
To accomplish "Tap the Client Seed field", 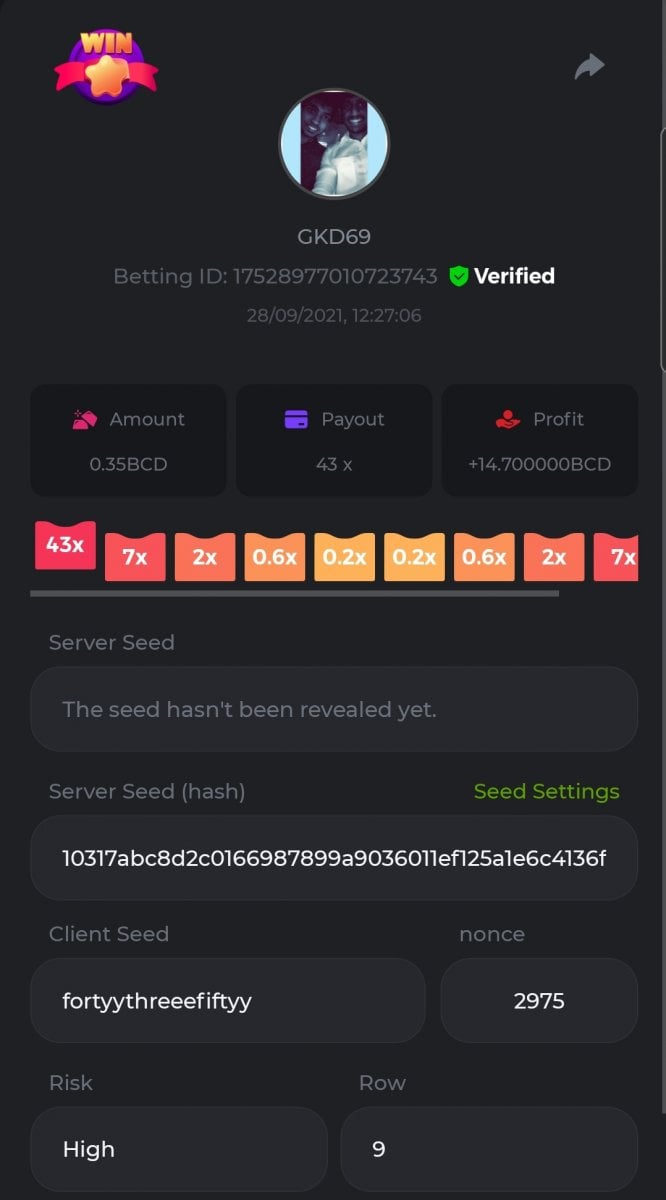I will 227,1000.
